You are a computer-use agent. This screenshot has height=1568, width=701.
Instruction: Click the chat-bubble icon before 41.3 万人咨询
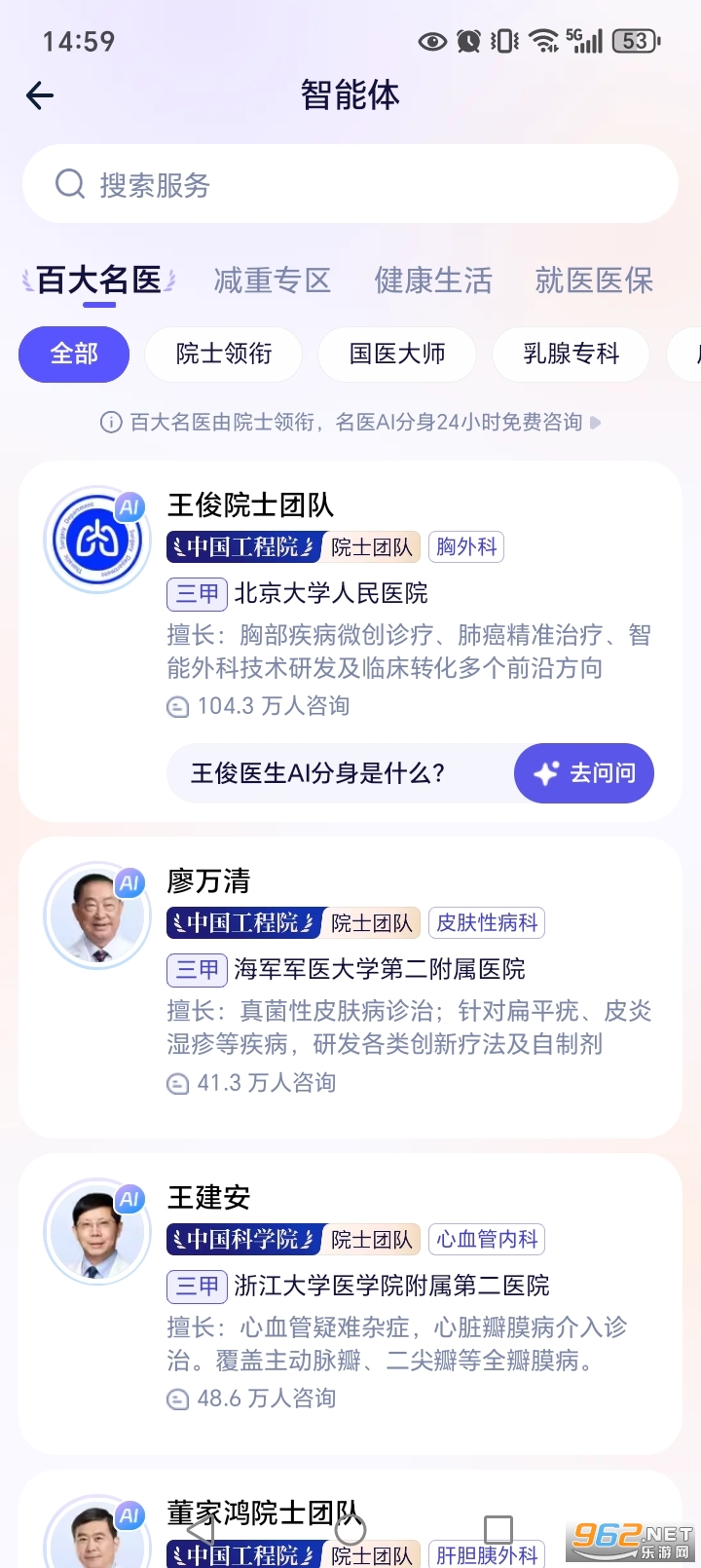[x=177, y=1082]
